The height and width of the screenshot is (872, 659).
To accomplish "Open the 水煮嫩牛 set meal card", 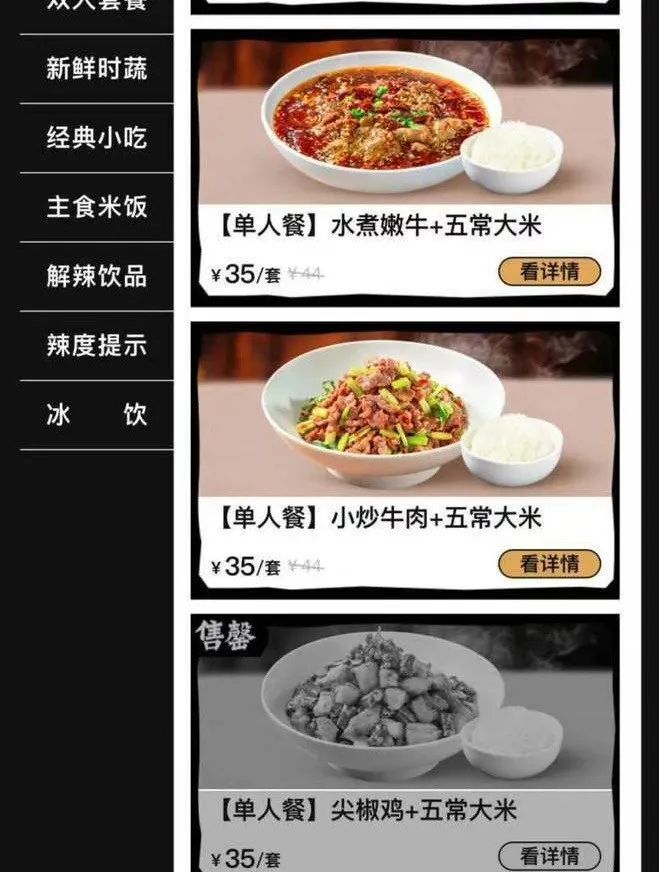I will [404, 130].
